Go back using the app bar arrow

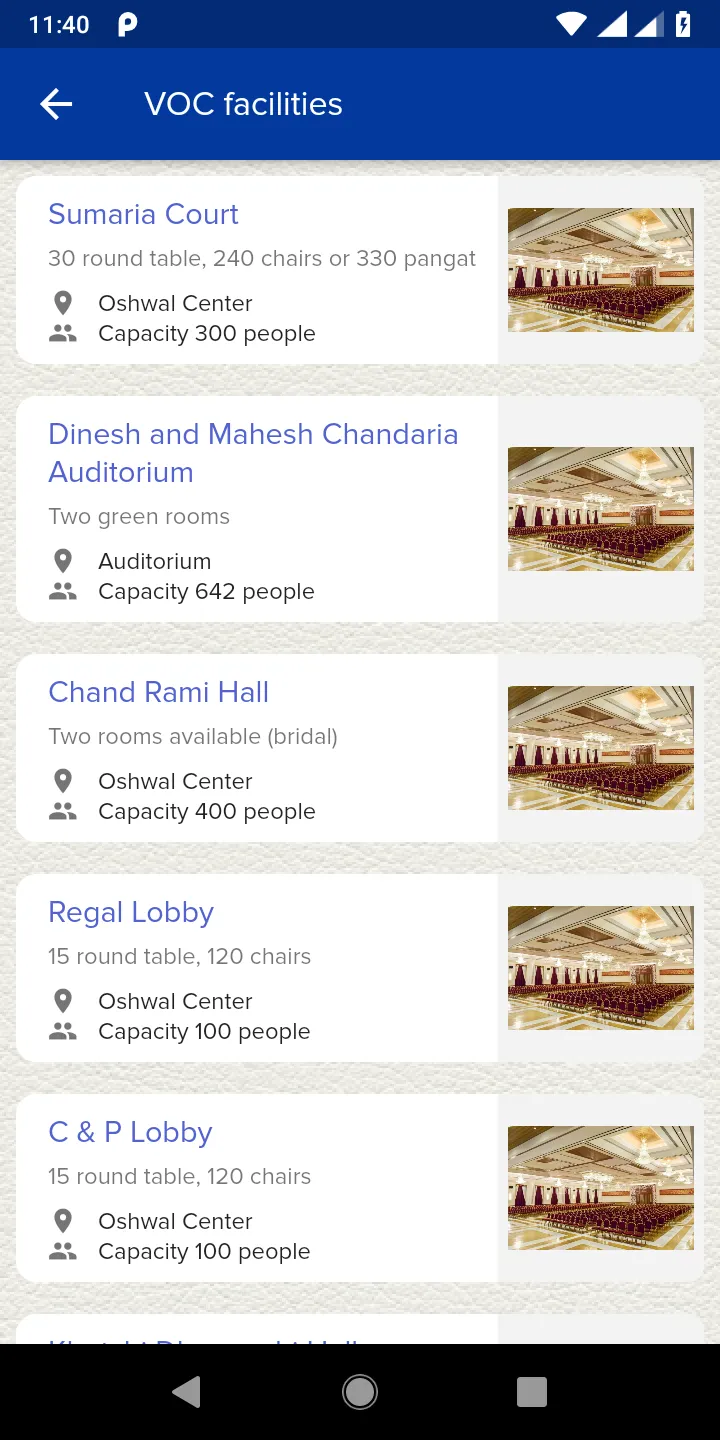point(56,104)
